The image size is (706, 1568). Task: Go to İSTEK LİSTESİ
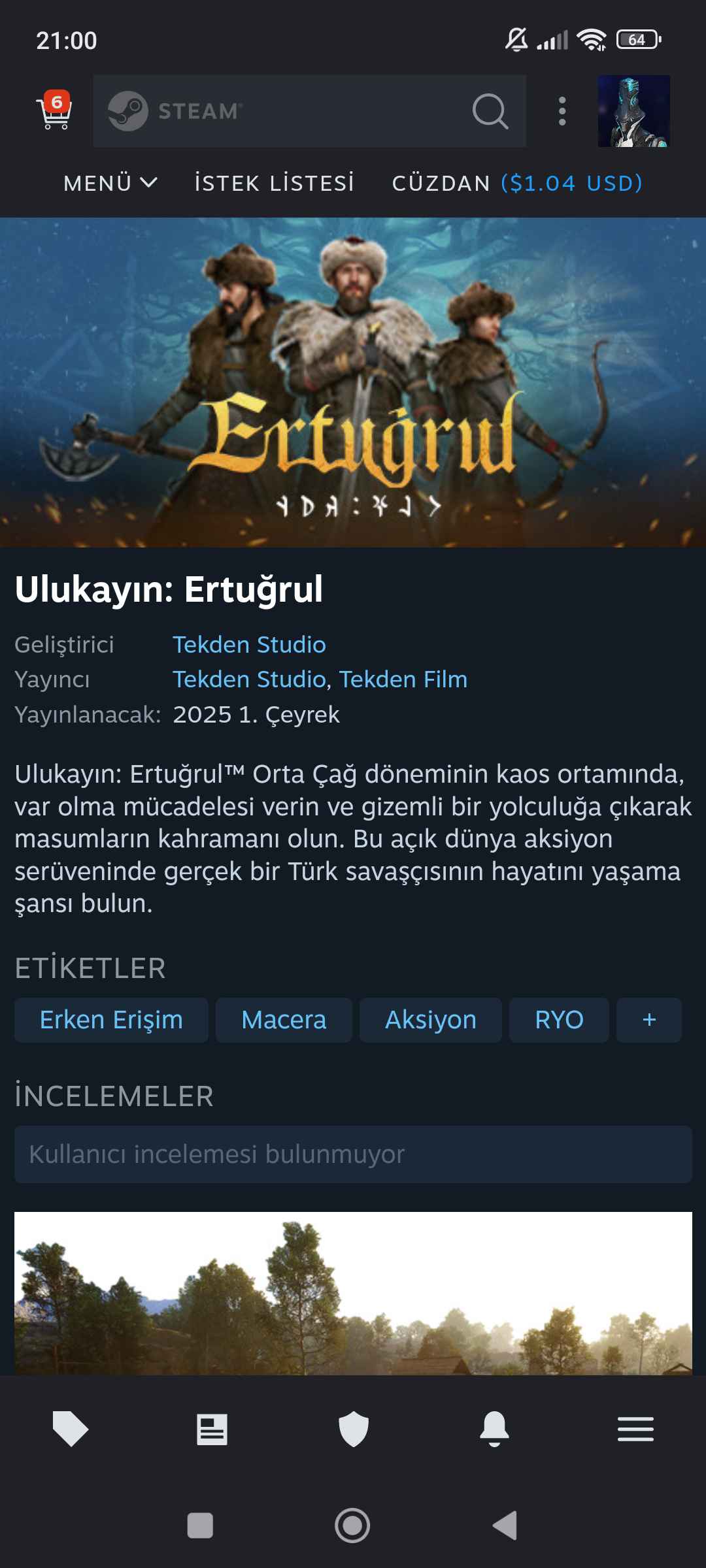(275, 183)
